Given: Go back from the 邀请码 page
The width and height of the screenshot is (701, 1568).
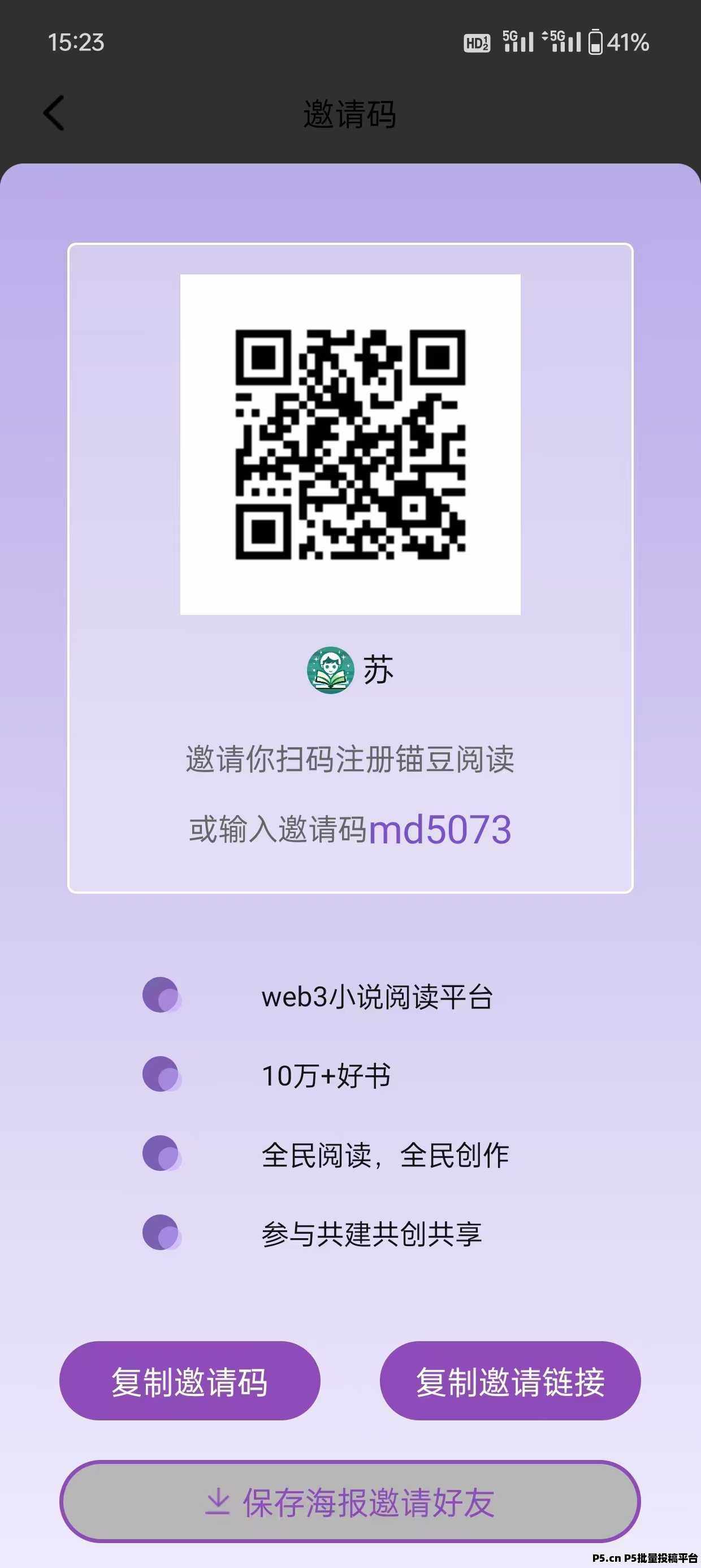Looking at the screenshot, I should tap(54, 113).
